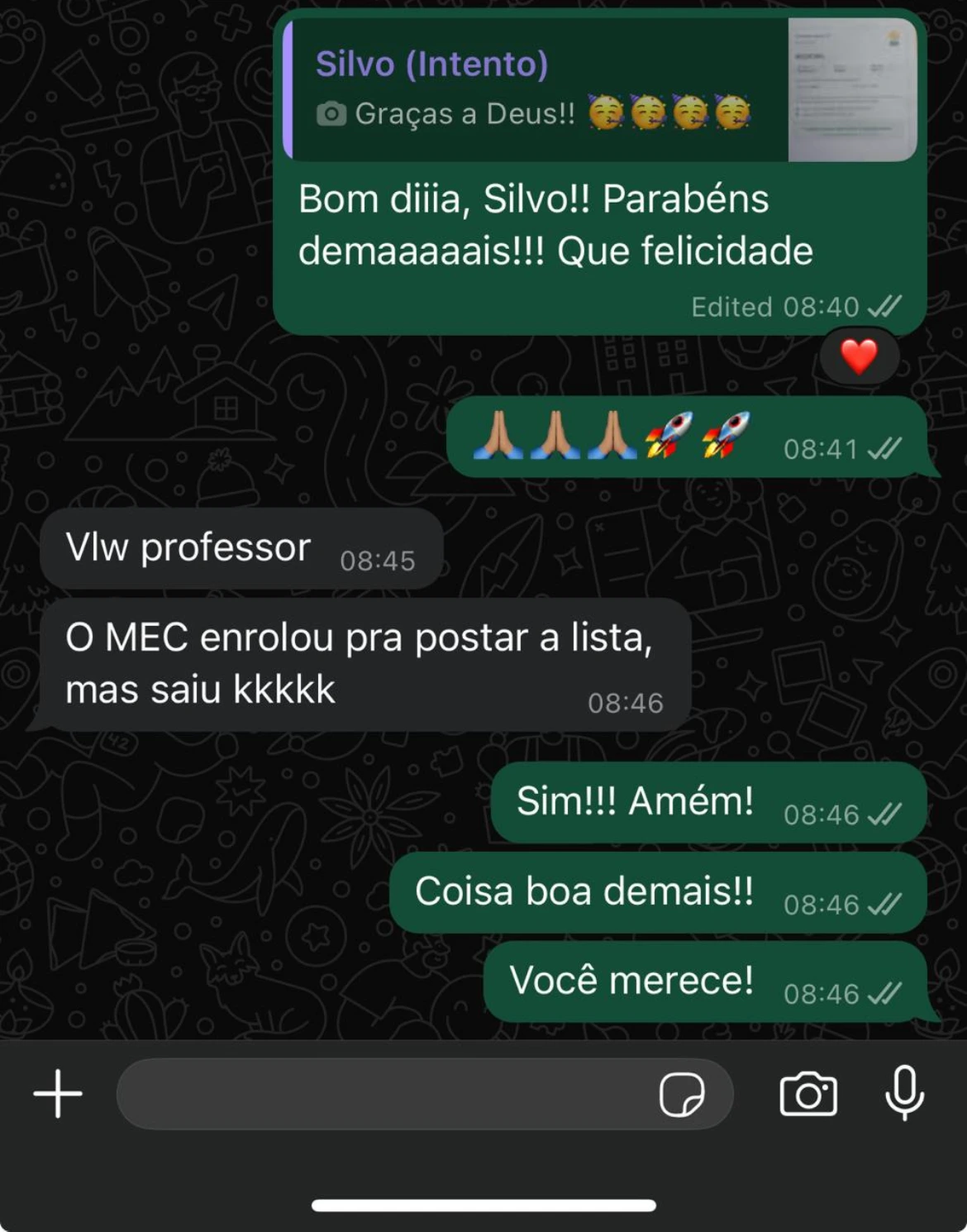Tap the red heart reaction bubble
Viewport: 967px width, 1232px height.
coord(858,356)
